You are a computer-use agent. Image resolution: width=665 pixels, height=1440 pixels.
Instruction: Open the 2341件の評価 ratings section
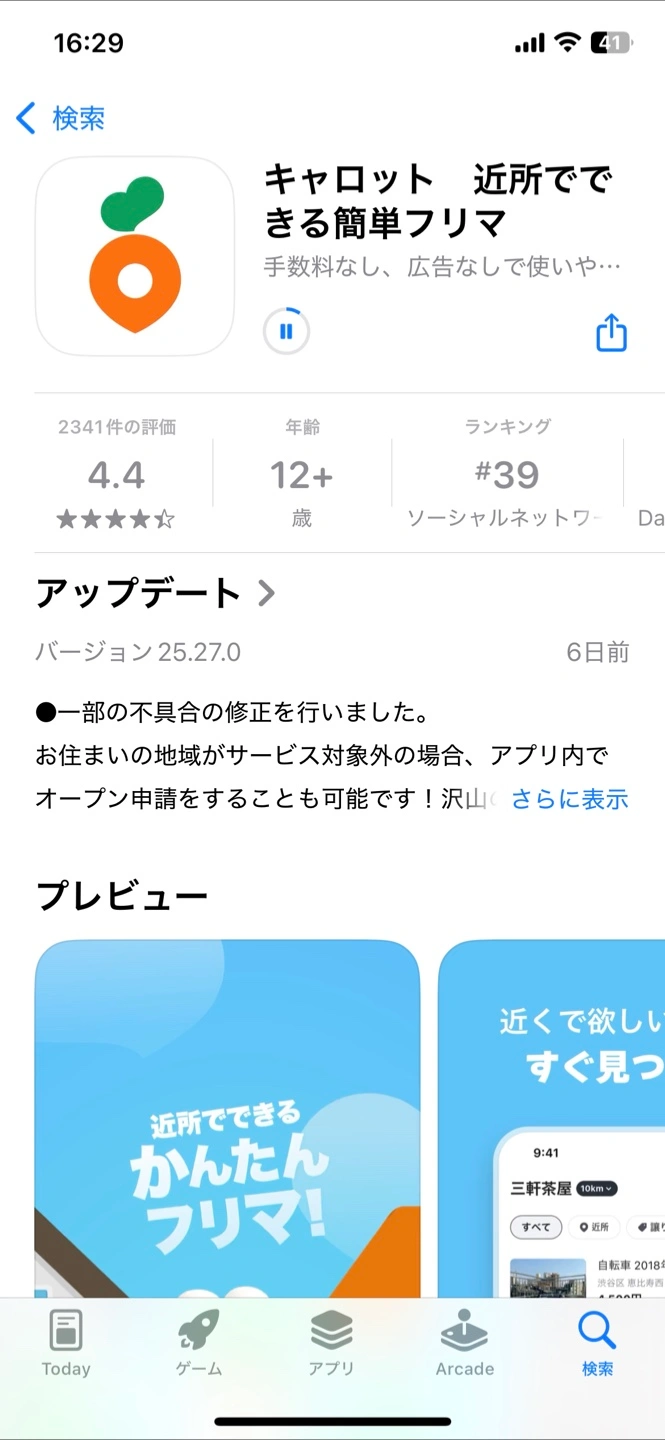pyautogui.click(x=116, y=473)
